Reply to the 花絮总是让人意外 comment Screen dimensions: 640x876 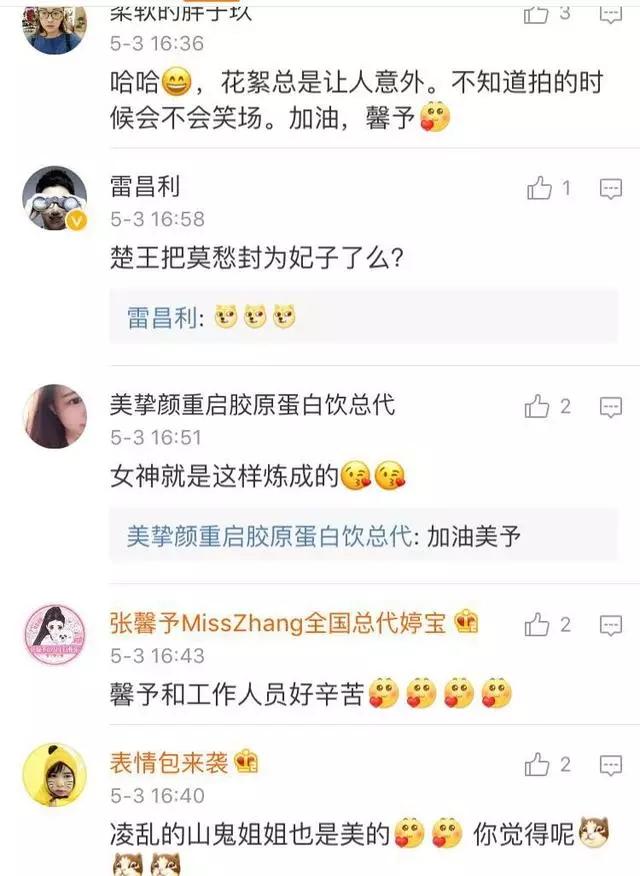611,13
